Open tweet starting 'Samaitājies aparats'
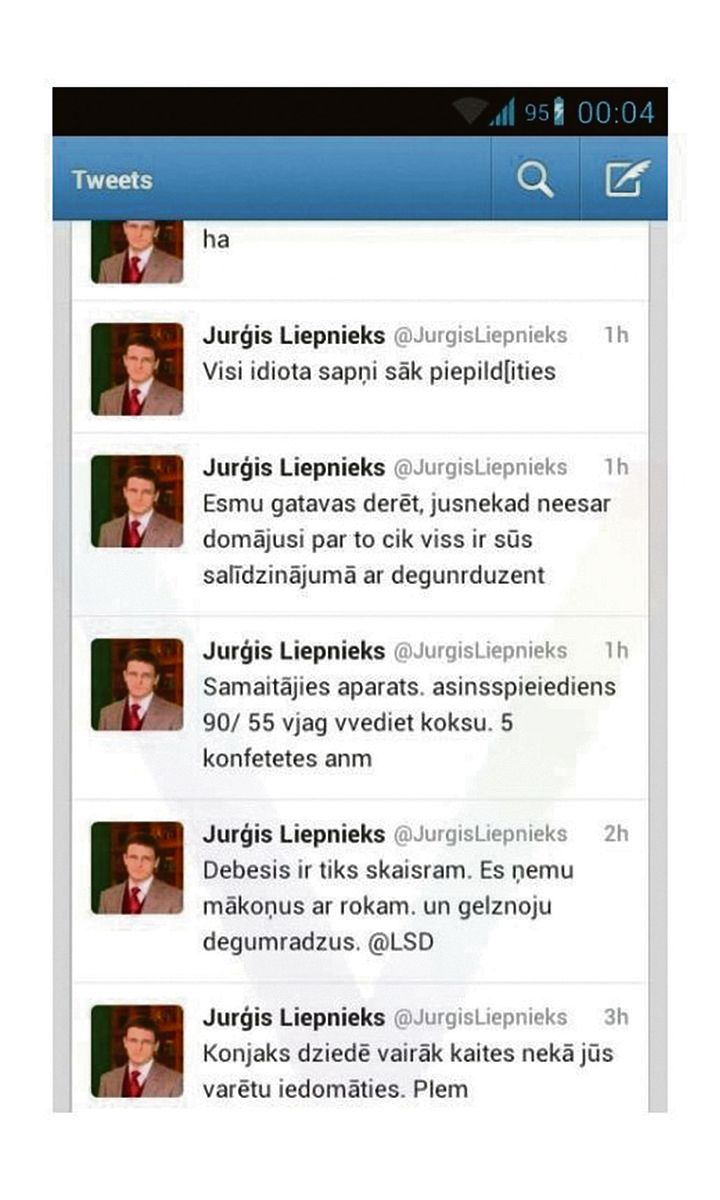The width and height of the screenshot is (720, 1200). [x=361, y=708]
